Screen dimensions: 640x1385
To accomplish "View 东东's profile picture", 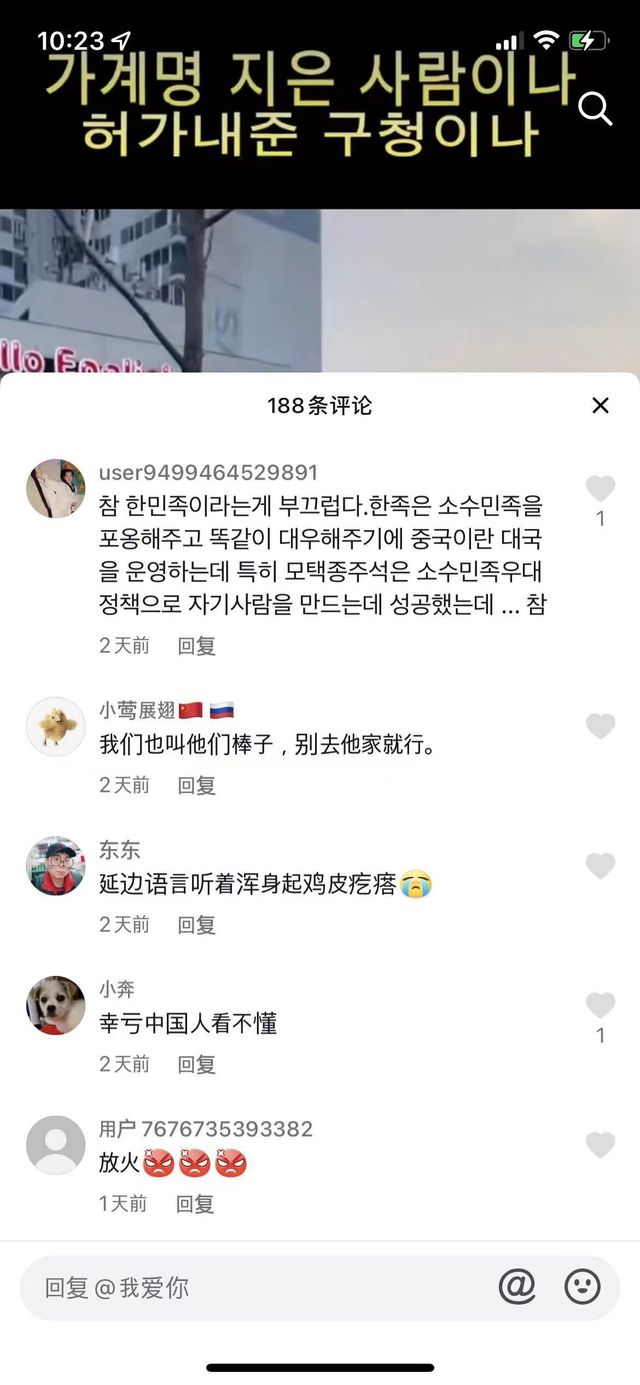I will pyautogui.click(x=56, y=866).
